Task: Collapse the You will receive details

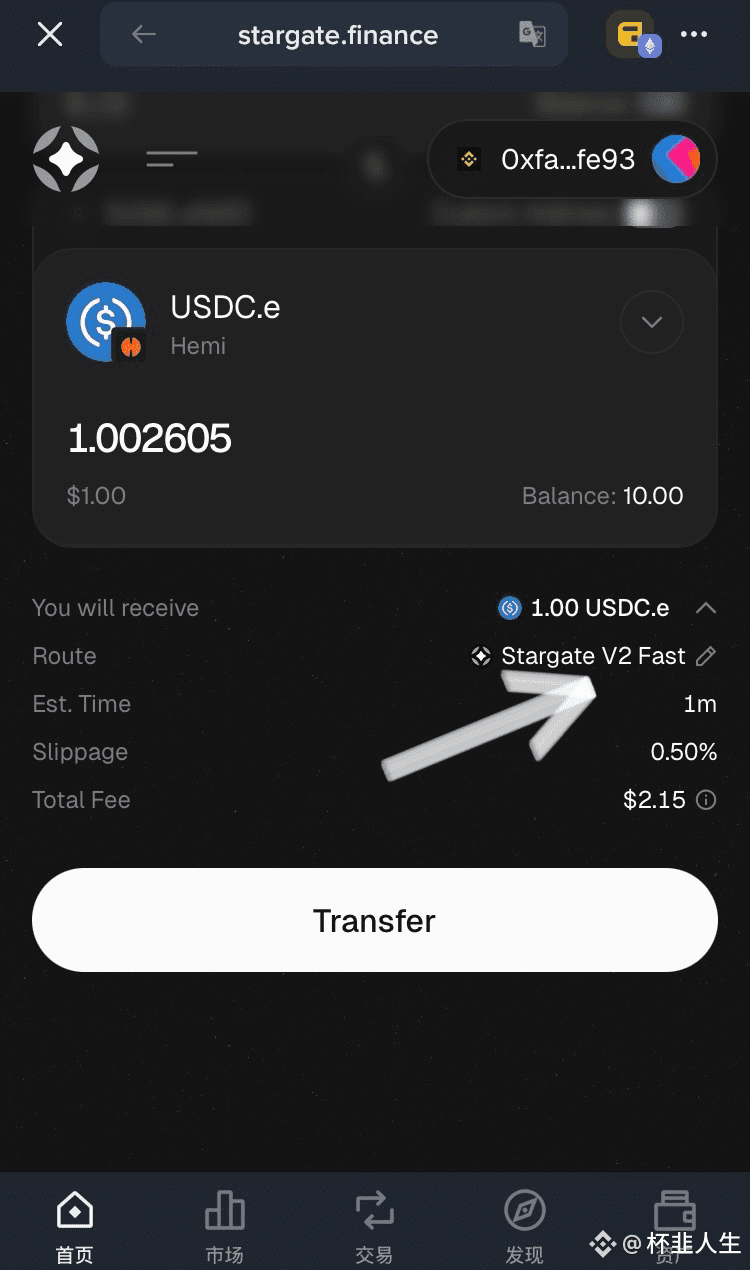Action: (x=706, y=608)
